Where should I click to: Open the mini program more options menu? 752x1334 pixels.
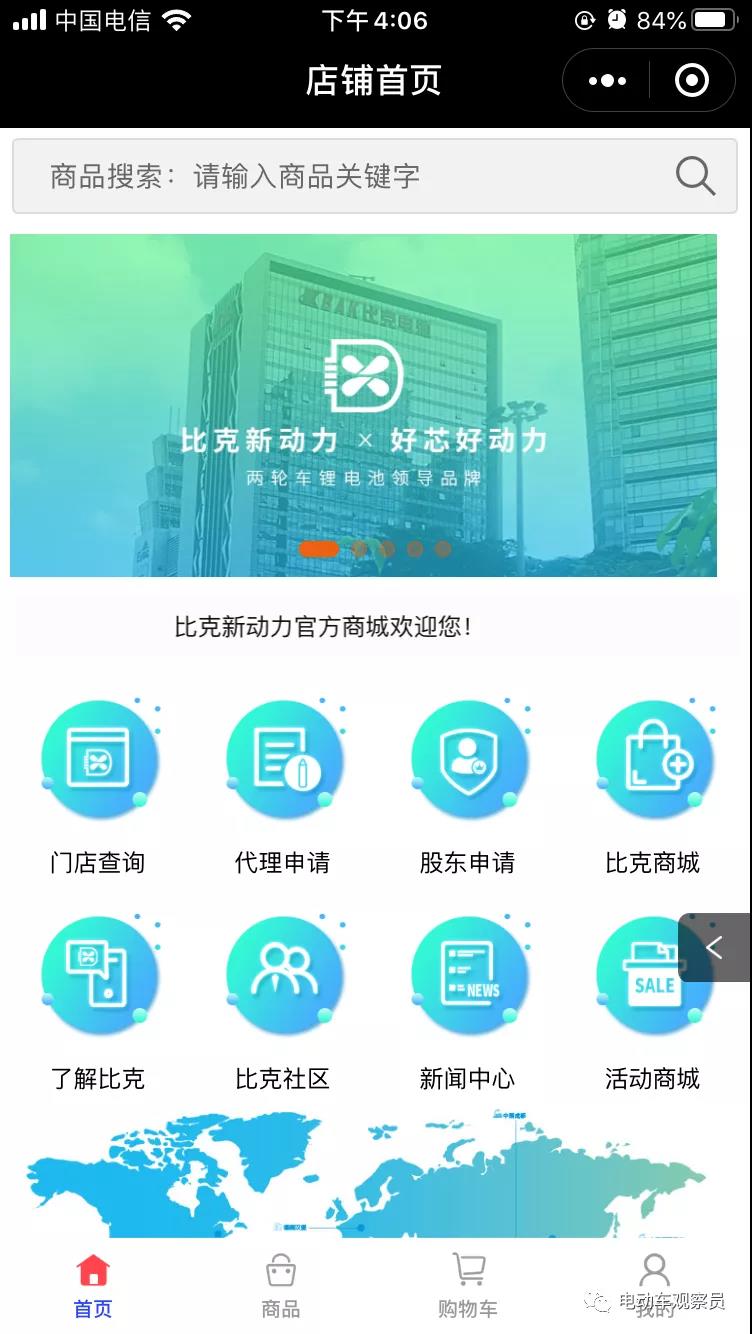coord(607,81)
